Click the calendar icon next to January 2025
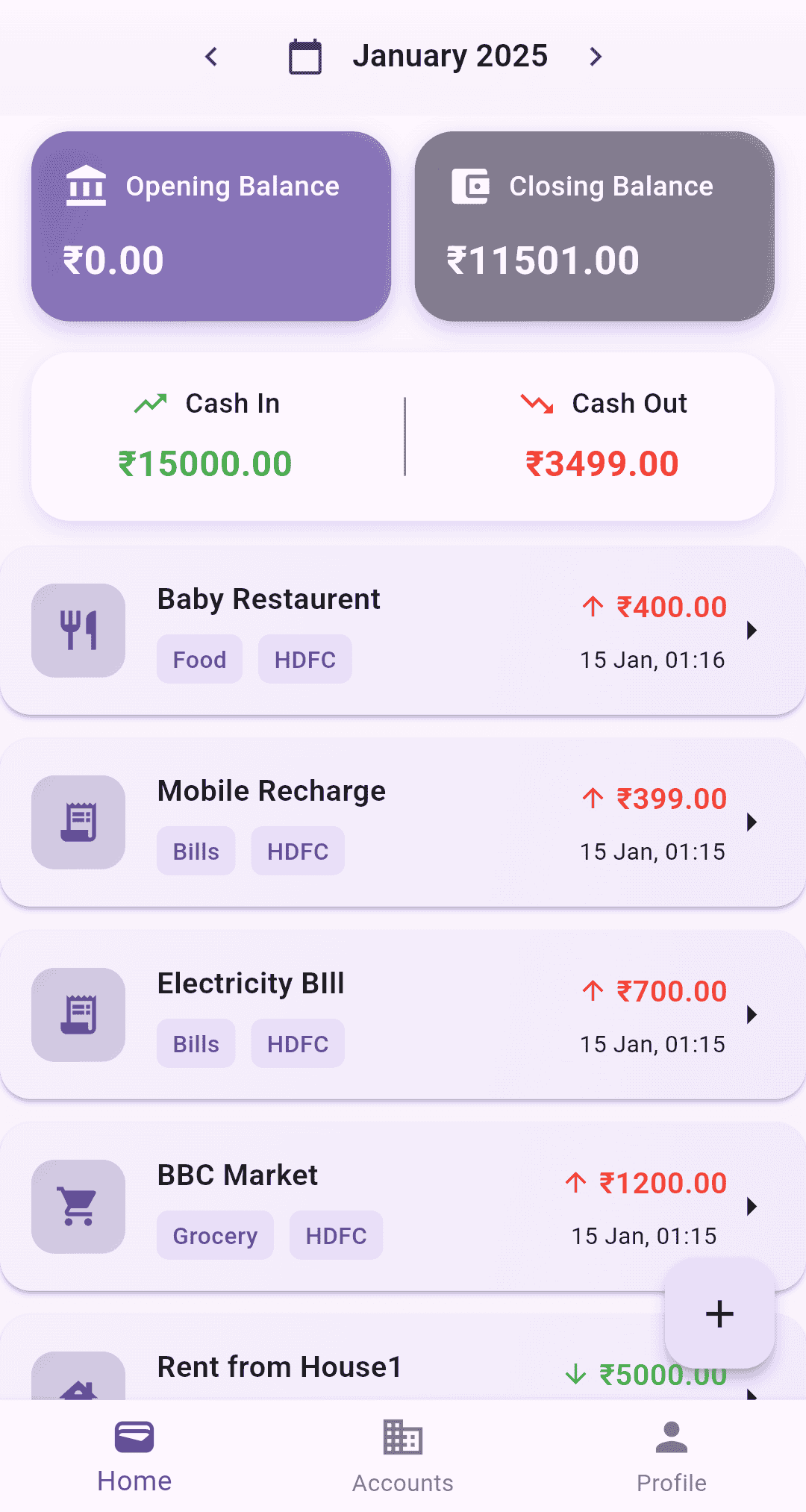The image size is (806, 1512). [306, 56]
